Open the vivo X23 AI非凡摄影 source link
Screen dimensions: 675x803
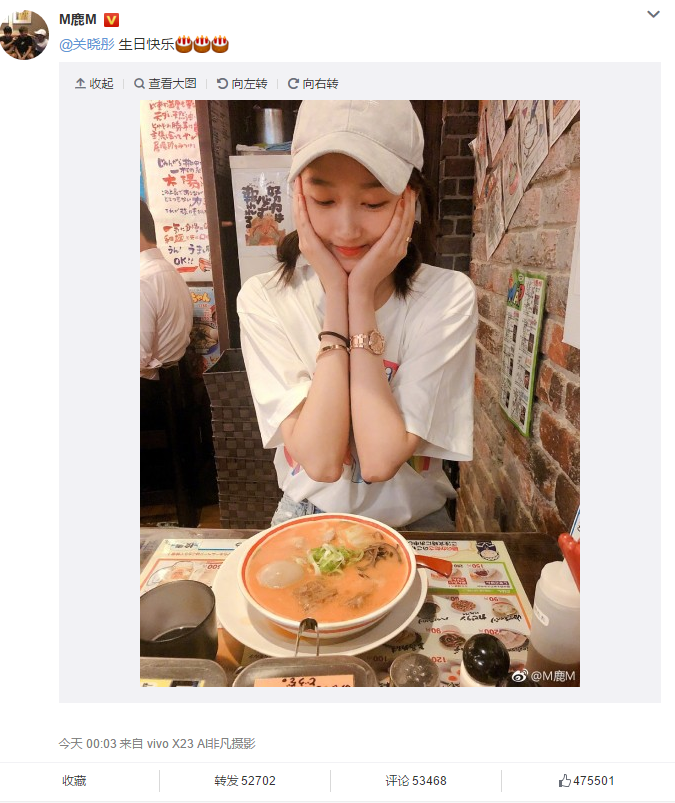pyautogui.click(x=202, y=744)
